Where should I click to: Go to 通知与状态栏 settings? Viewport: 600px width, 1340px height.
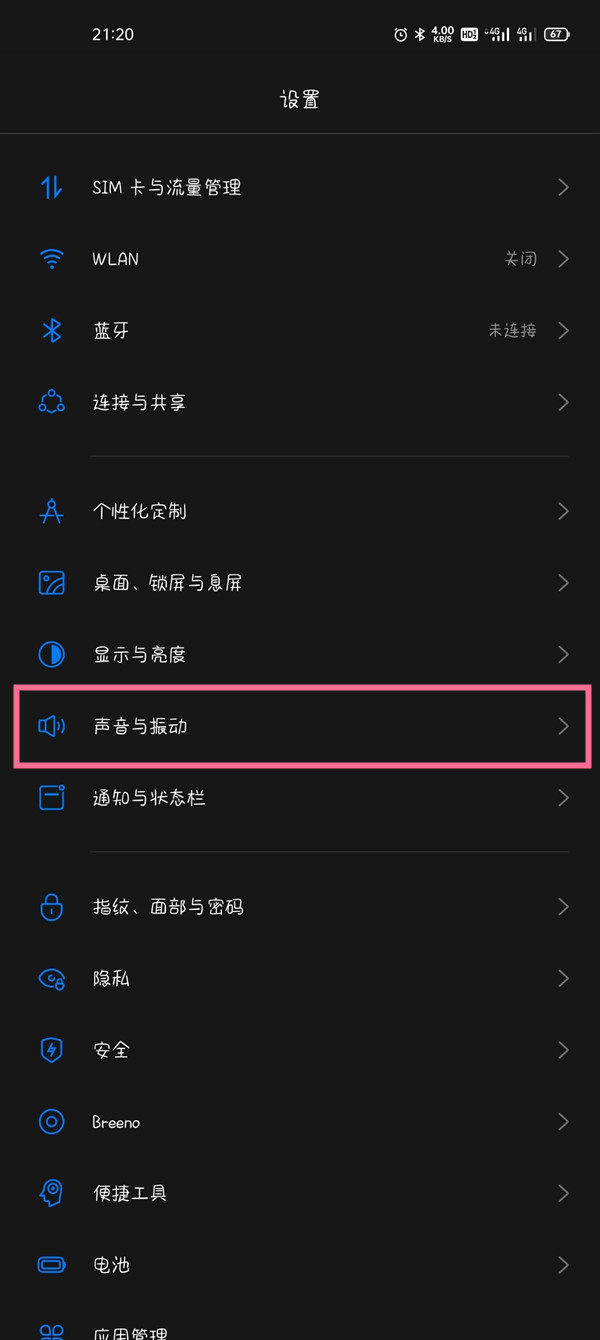(300, 798)
